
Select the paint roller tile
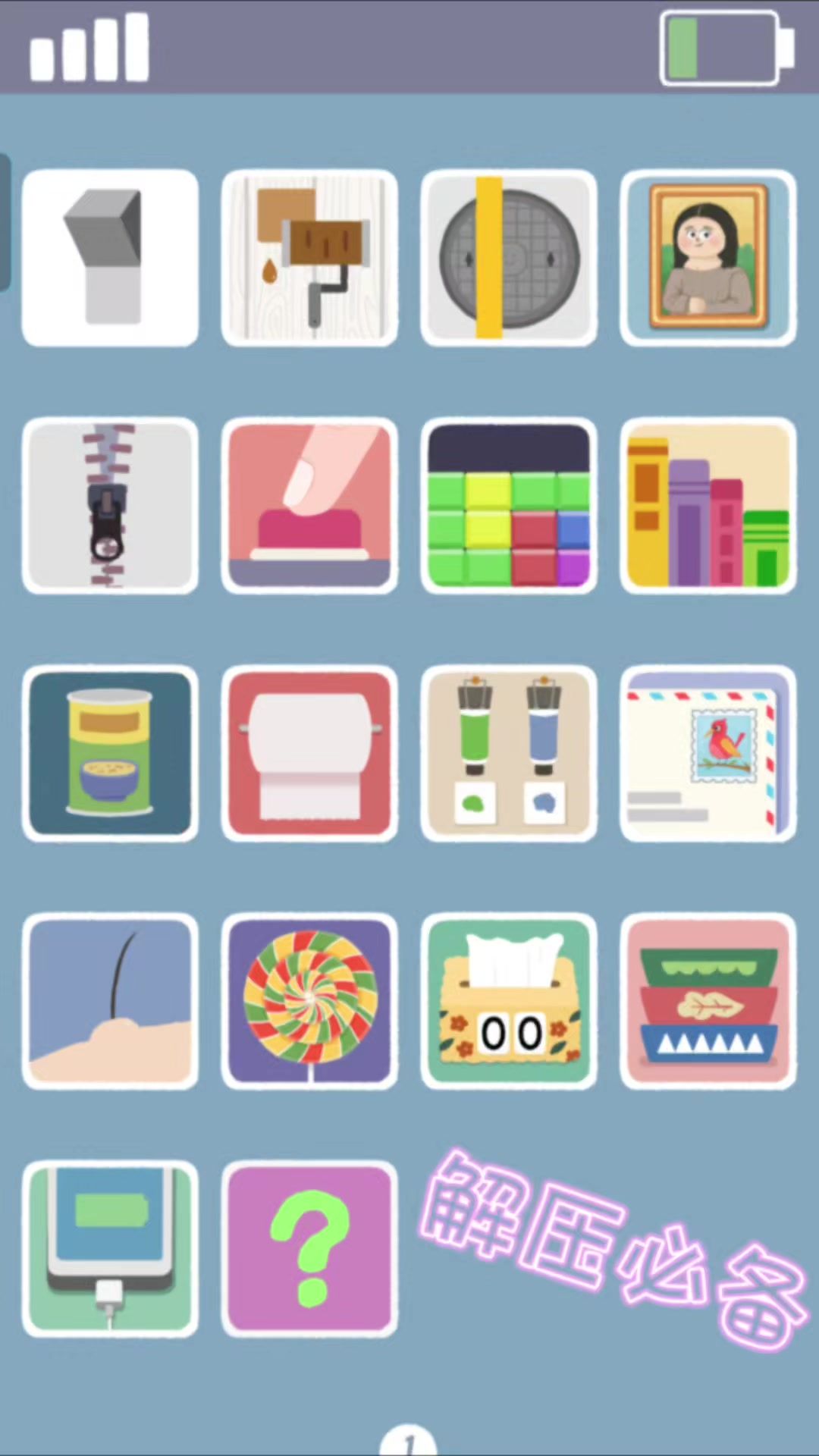coord(309,258)
